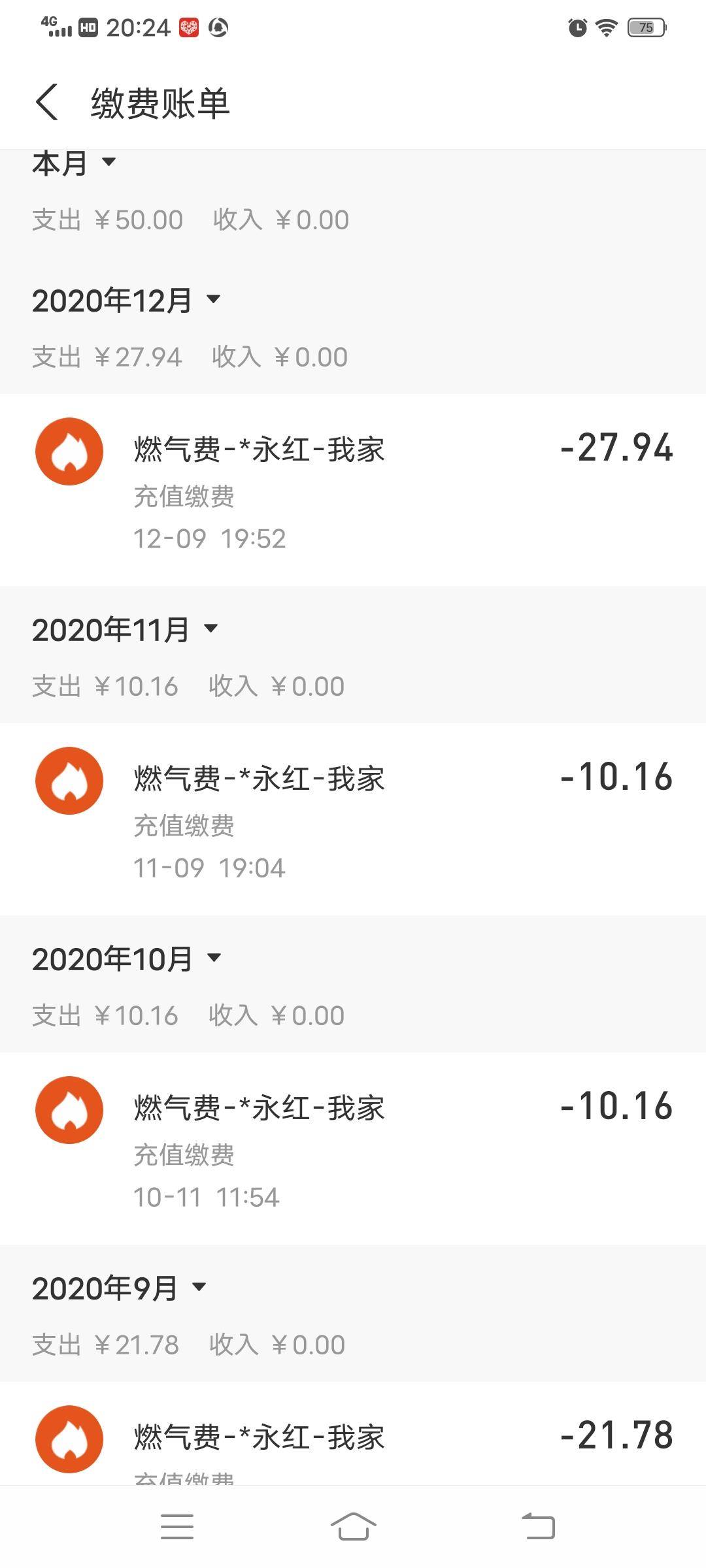View the 11-09 燃气费 payment record
706x1568 pixels.
point(353,819)
